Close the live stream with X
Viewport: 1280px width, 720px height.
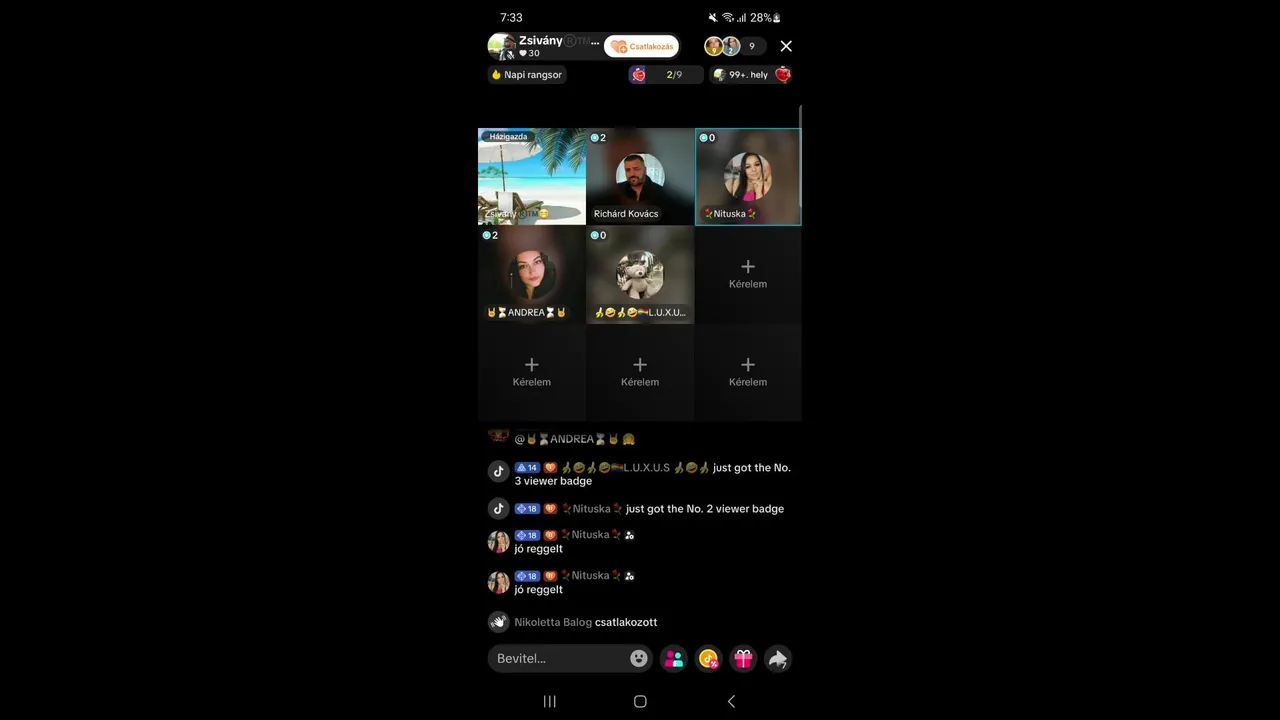click(786, 46)
